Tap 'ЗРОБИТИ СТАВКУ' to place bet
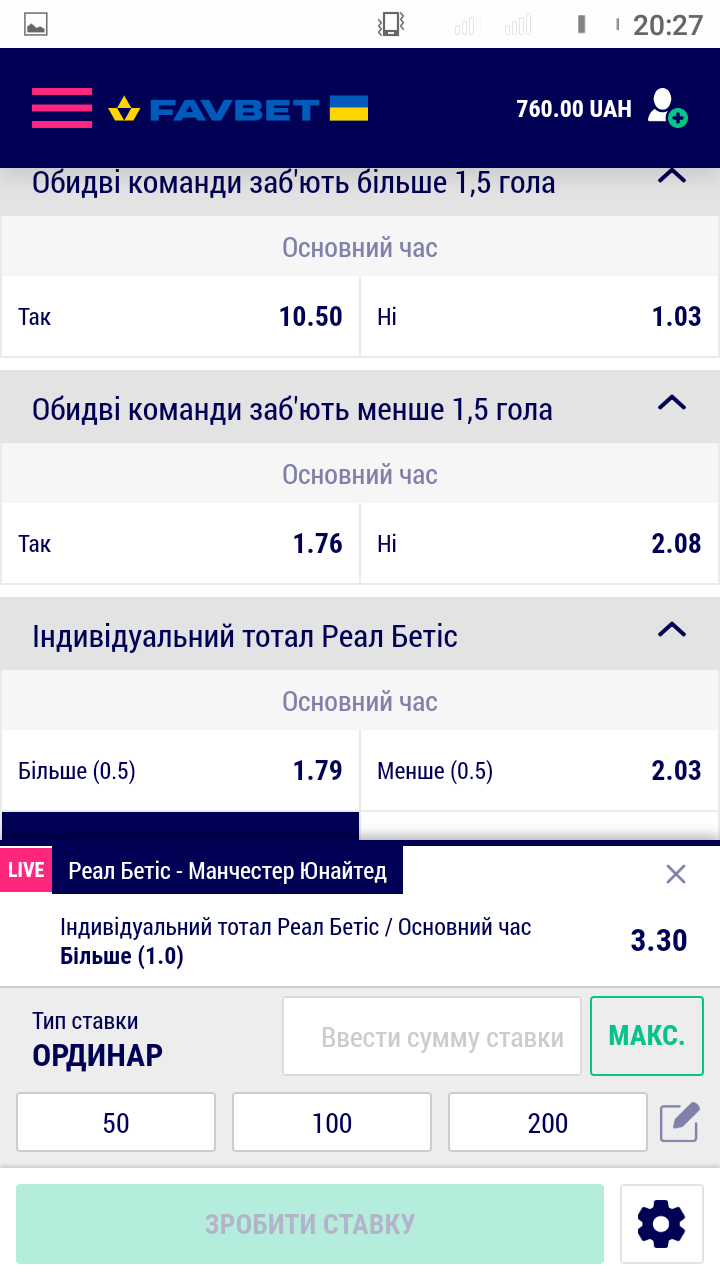The image size is (720, 1280). 310,1224
